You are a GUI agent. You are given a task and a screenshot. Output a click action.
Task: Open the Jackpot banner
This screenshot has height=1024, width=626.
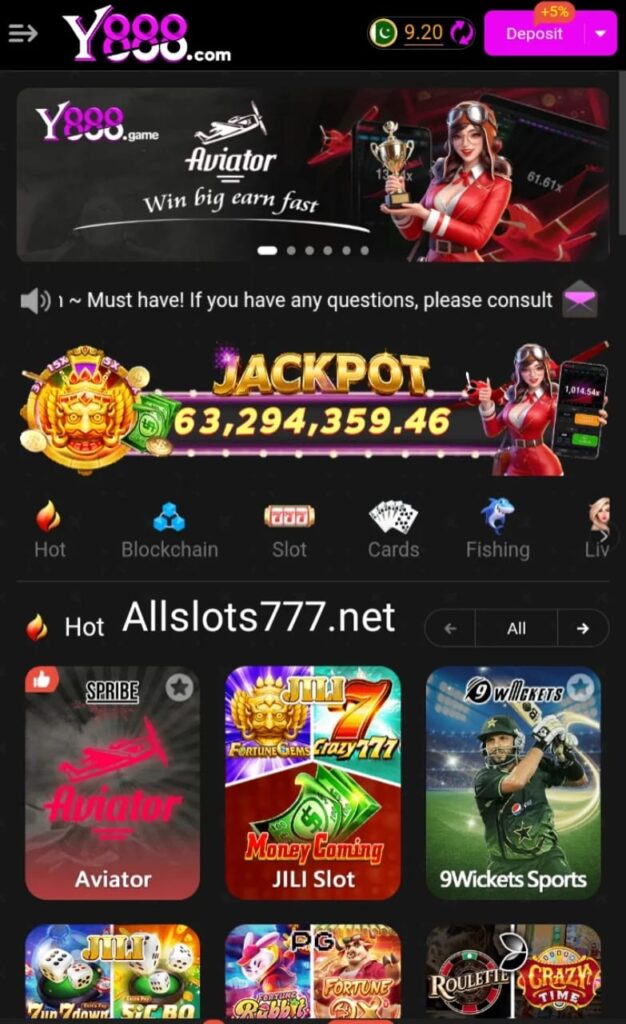click(312, 410)
